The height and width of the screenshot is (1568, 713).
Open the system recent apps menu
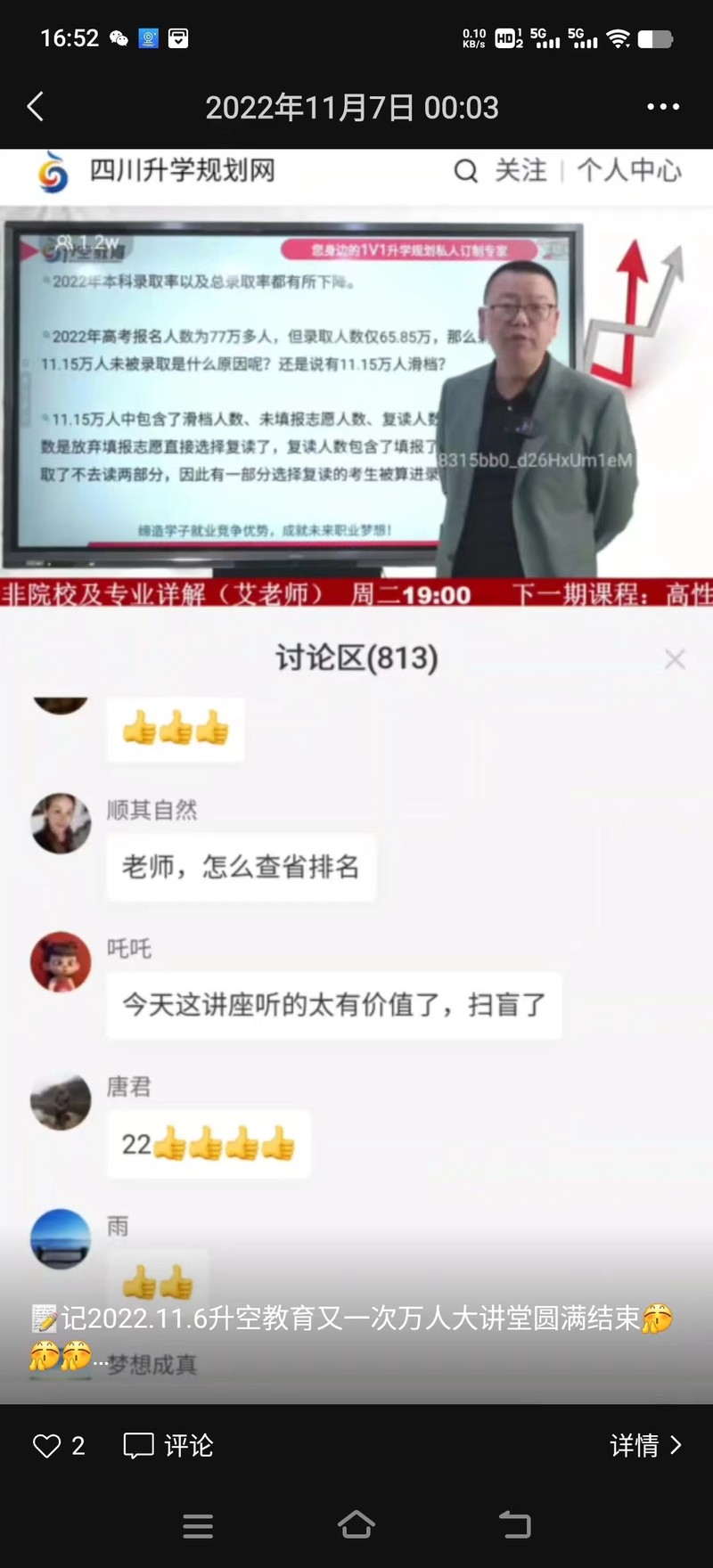pos(198,1524)
